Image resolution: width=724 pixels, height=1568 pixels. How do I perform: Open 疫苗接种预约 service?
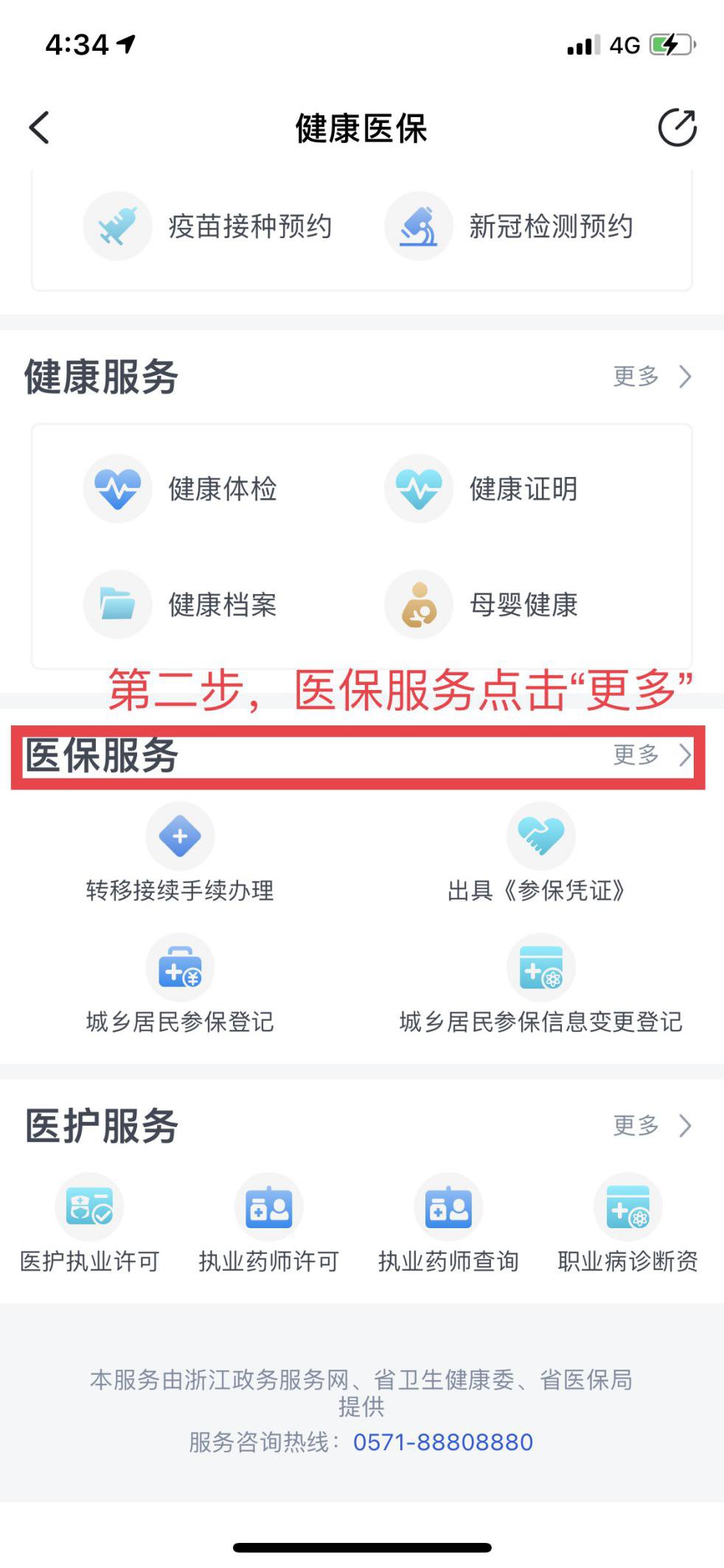[209, 226]
